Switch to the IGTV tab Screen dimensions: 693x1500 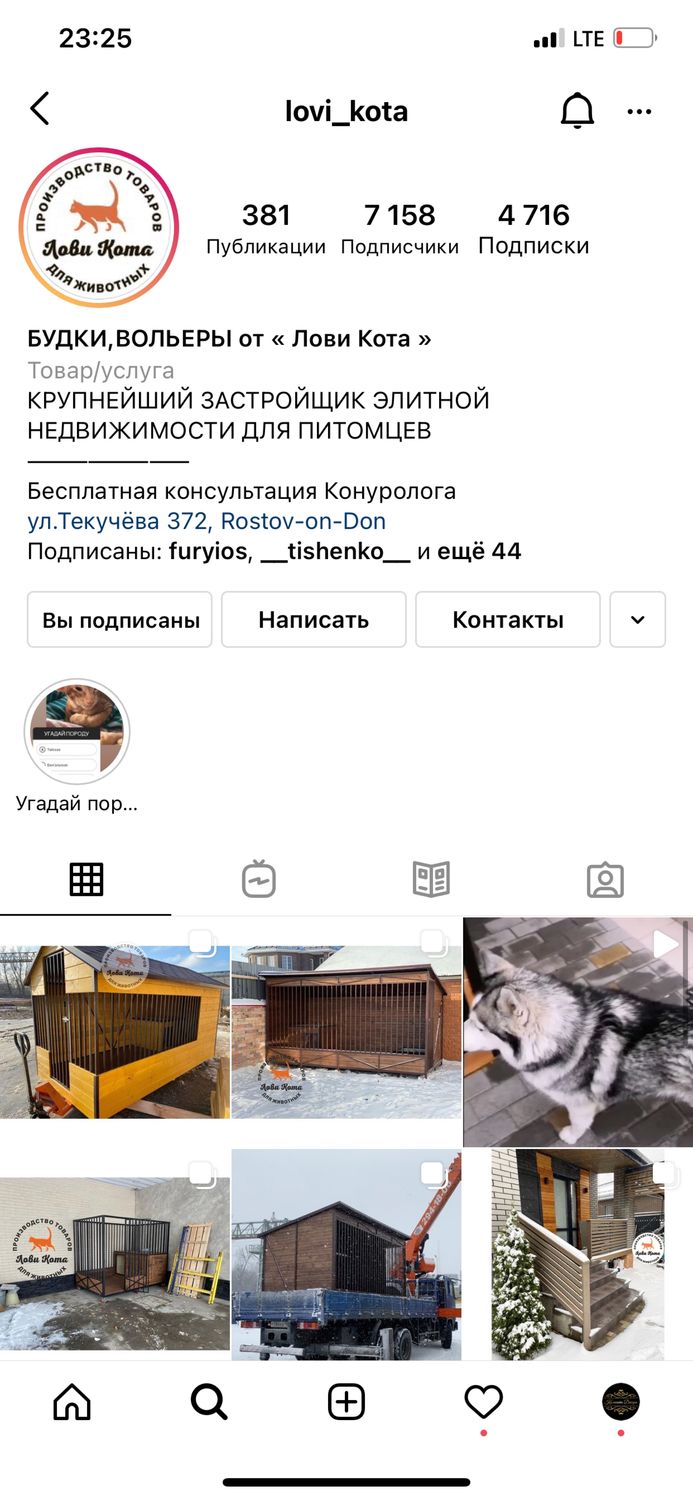click(259, 879)
